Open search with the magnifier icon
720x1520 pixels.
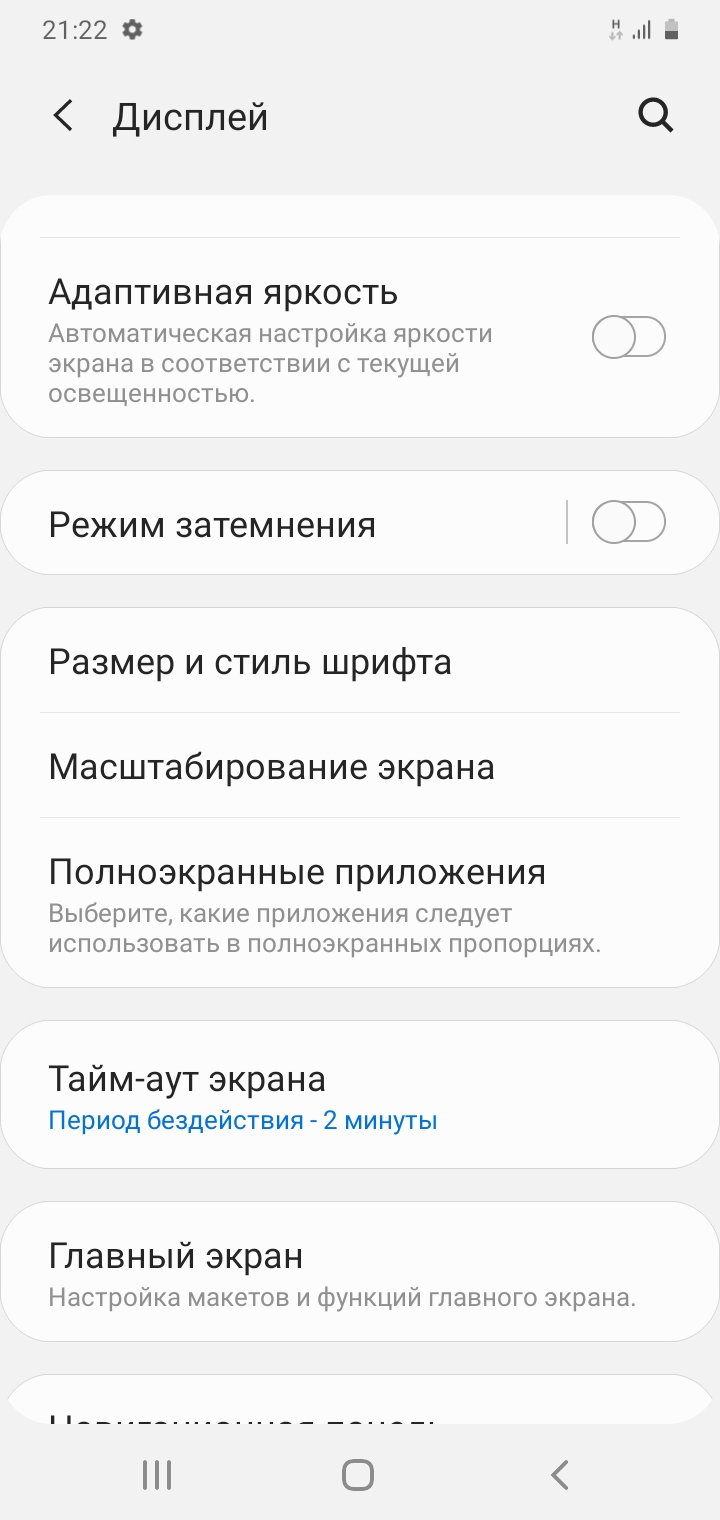coord(655,114)
